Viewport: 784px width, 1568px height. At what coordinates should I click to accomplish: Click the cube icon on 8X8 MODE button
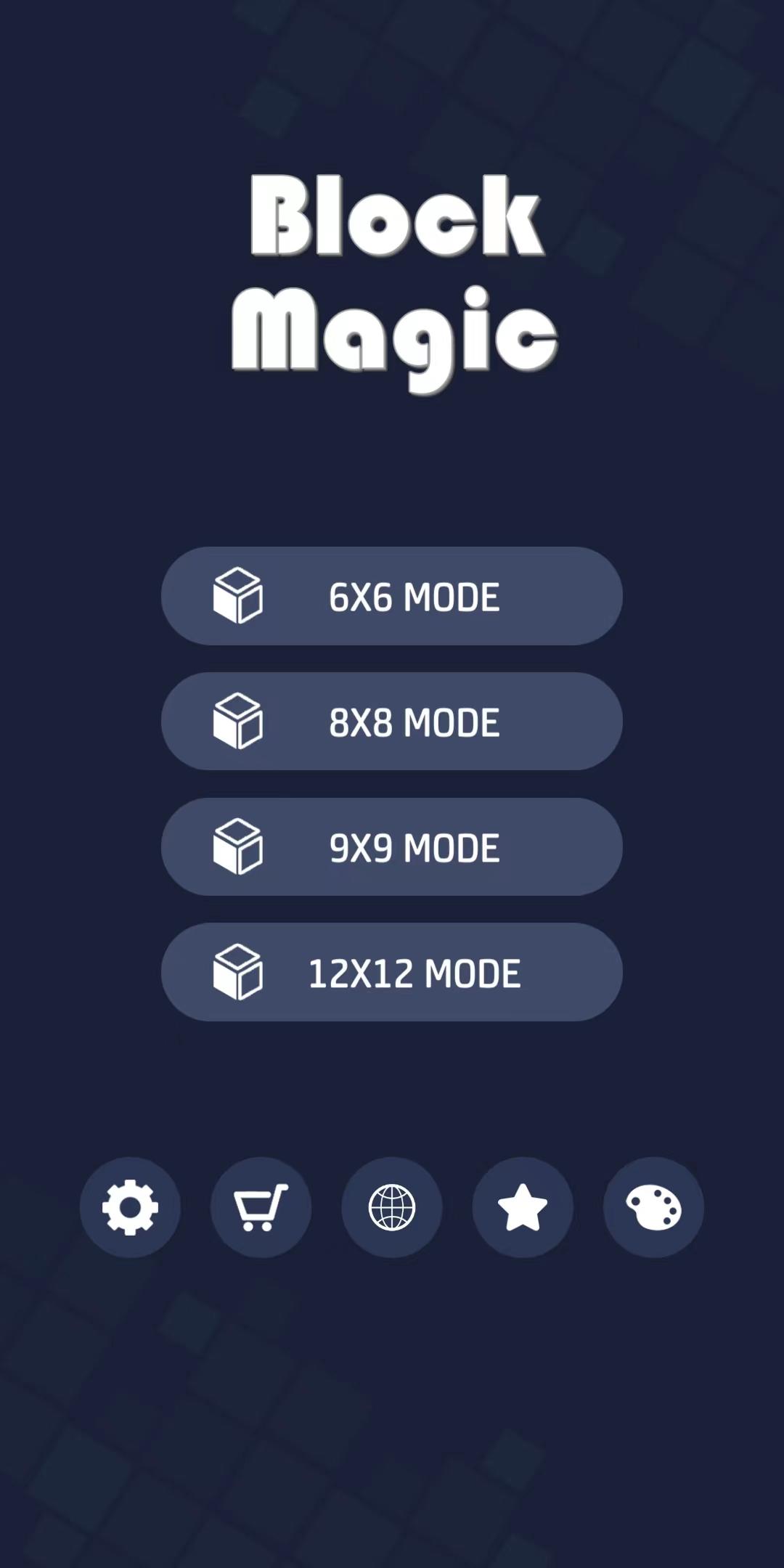237,721
